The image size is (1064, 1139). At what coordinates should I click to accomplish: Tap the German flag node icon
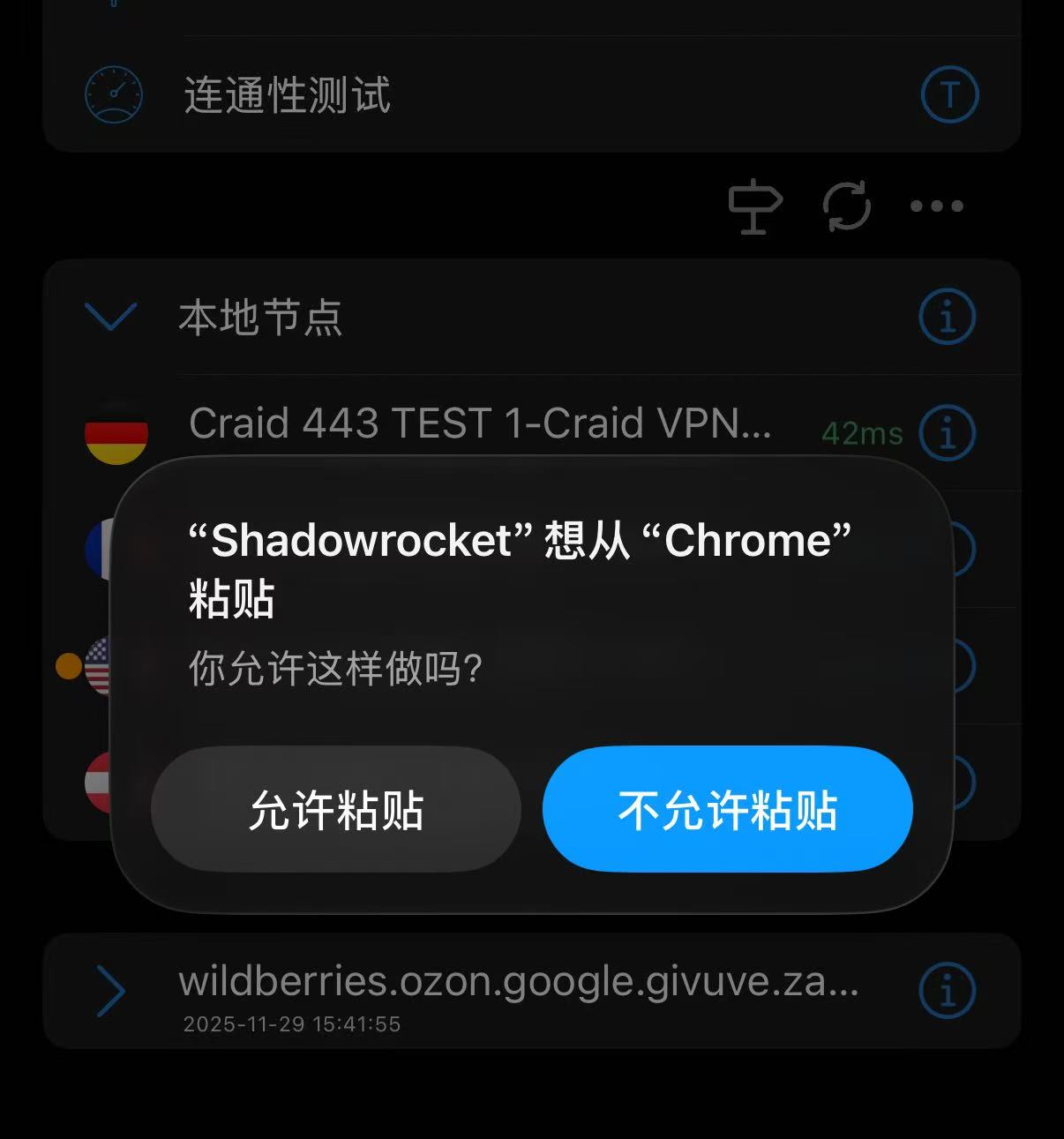pos(116,430)
